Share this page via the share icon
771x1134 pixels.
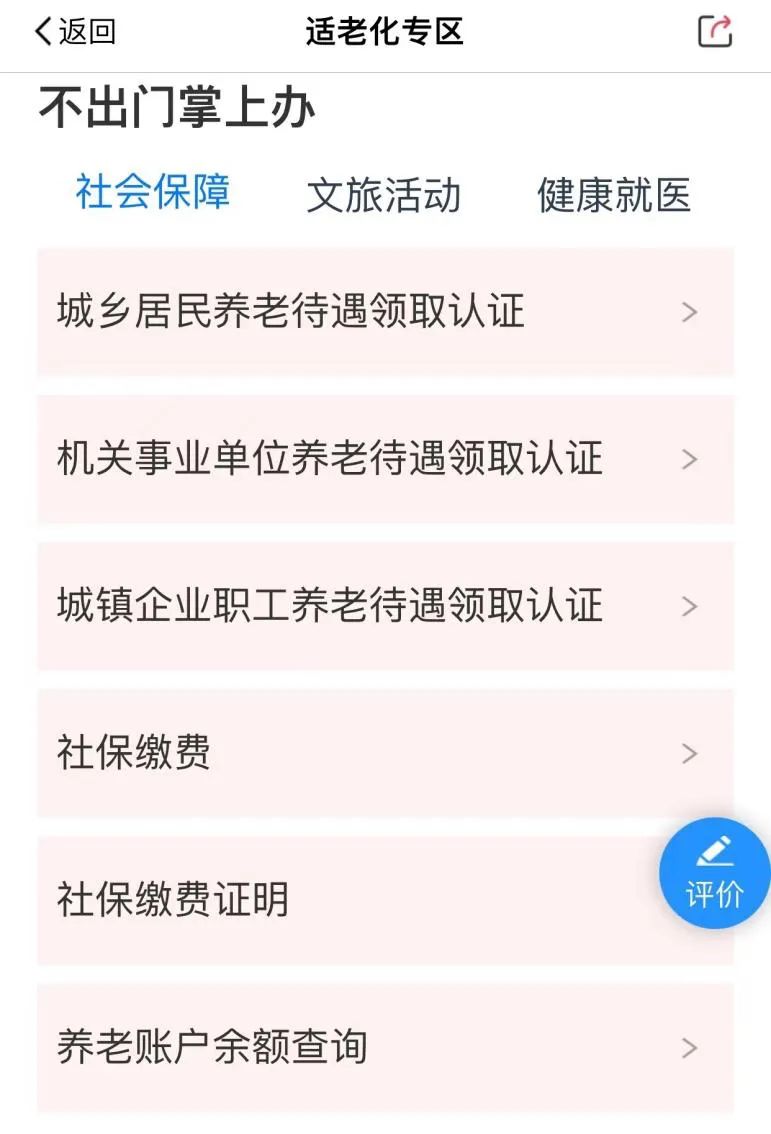pyautogui.click(x=714, y=31)
